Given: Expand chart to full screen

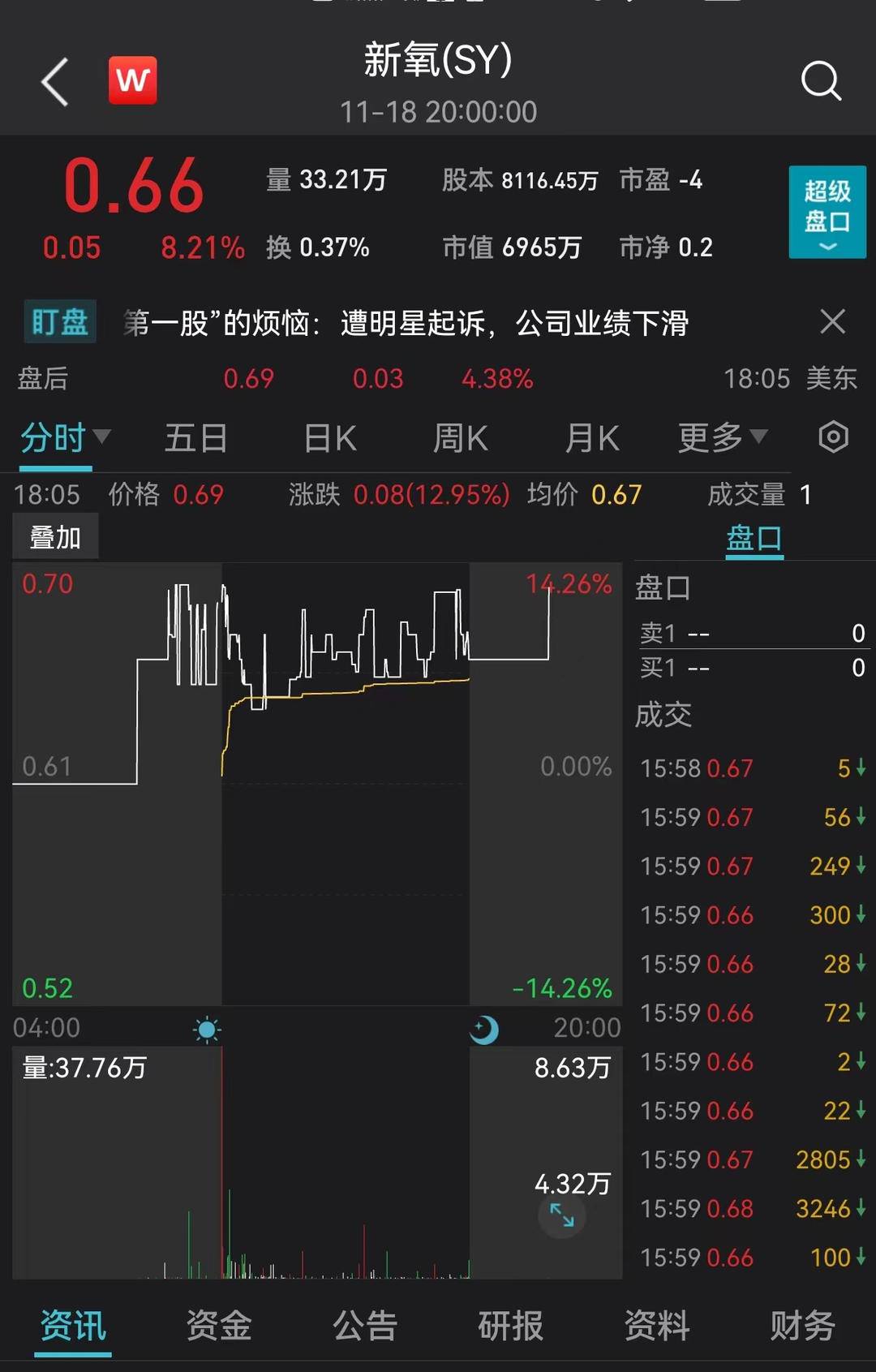Looking at the screenshot, I should point(561,1215).
